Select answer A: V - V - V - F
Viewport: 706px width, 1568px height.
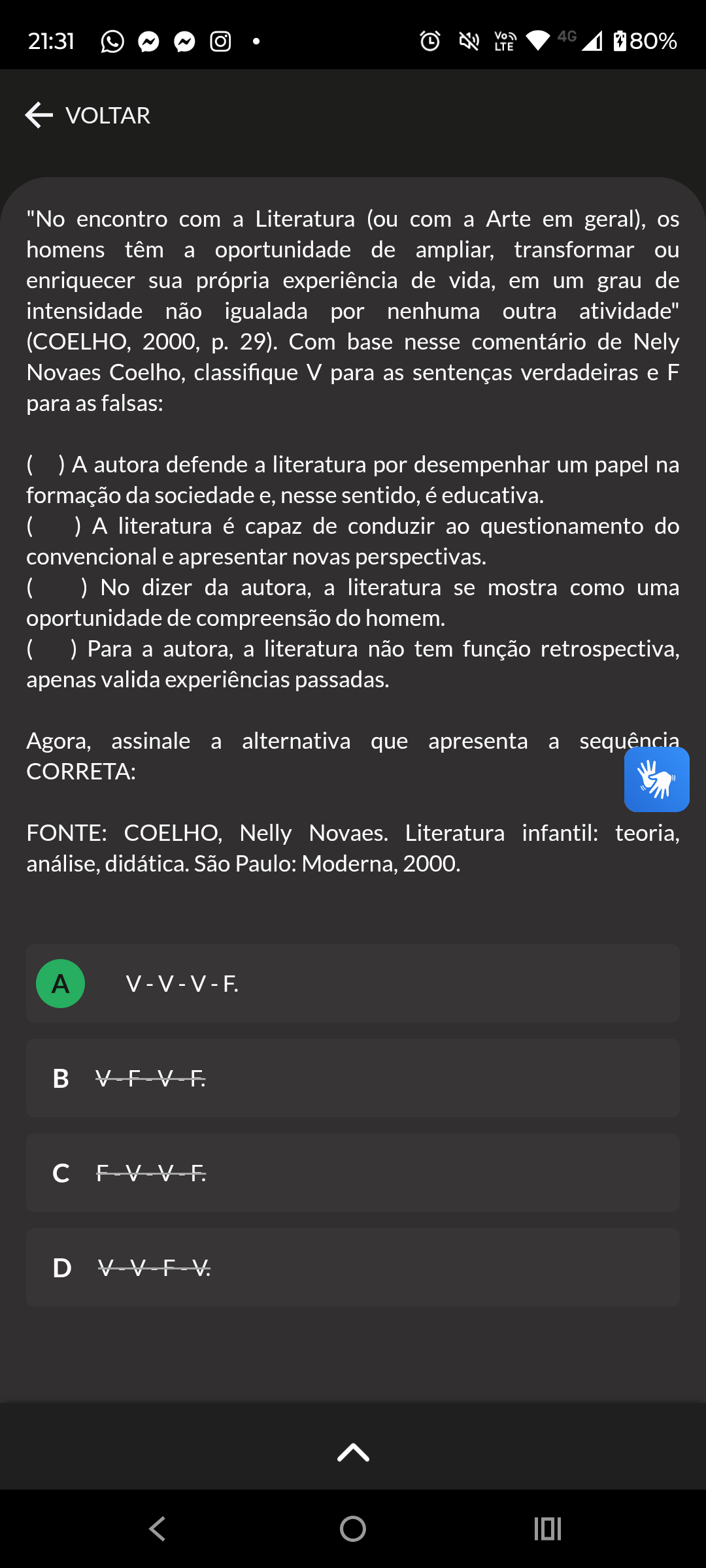353,983
